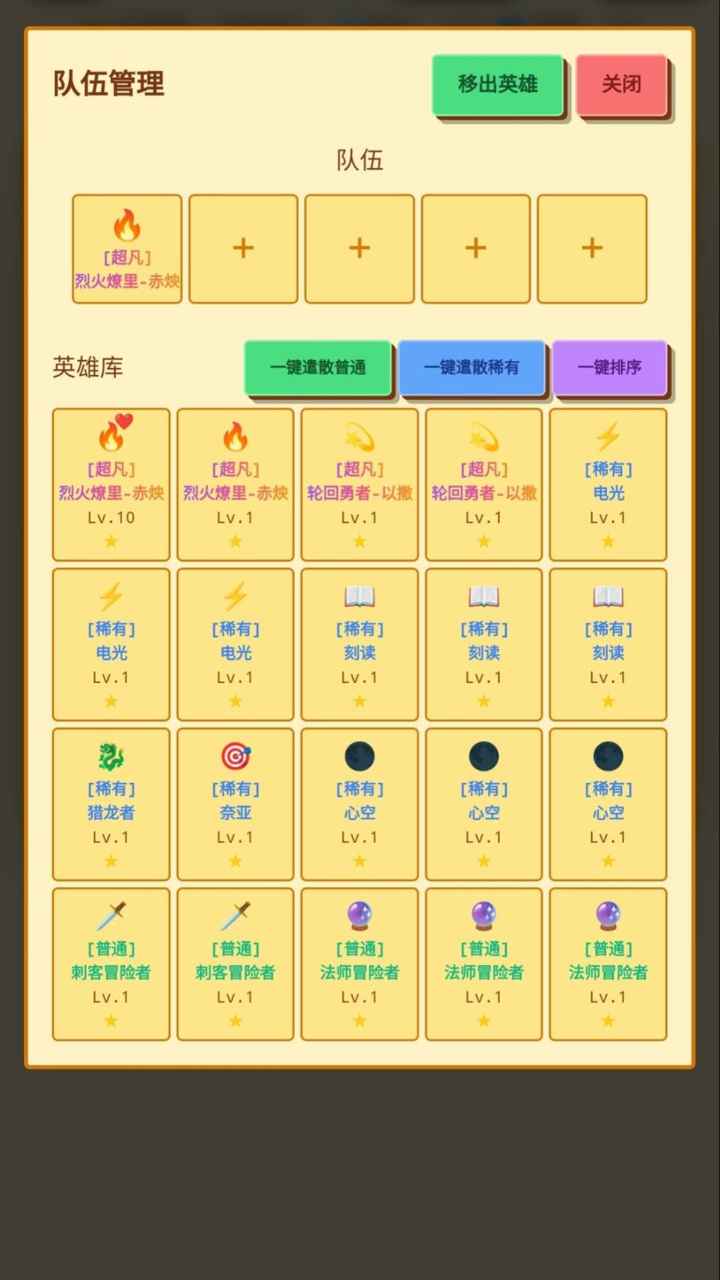
Task: Select the Lv.10 烈火燎里-赤焕 hero card
Action: tap(111, 484)
